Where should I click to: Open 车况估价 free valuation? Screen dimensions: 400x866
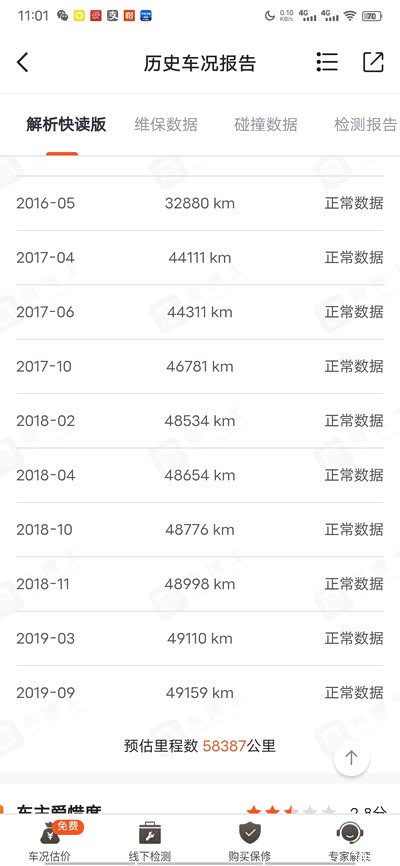click(x=50, y=842)
